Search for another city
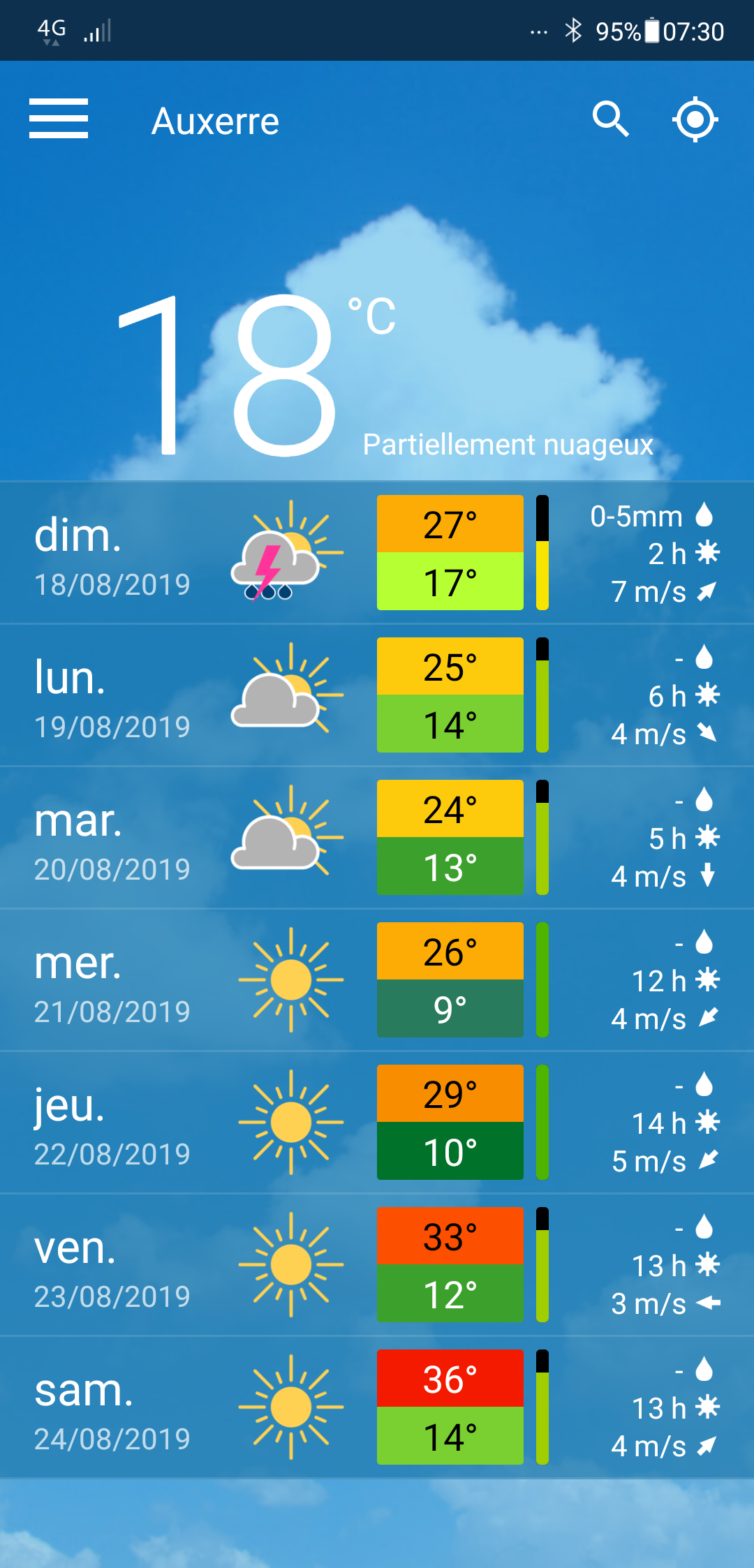The height and width of the screenshot is (1568, 754). 610,119
